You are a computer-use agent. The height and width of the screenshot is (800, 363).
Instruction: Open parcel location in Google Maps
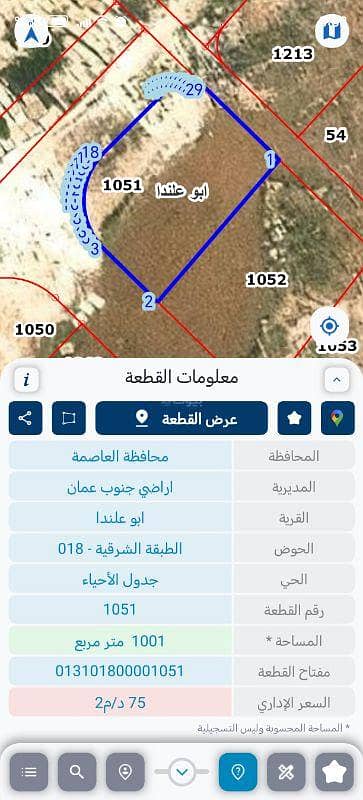point(337,418)
